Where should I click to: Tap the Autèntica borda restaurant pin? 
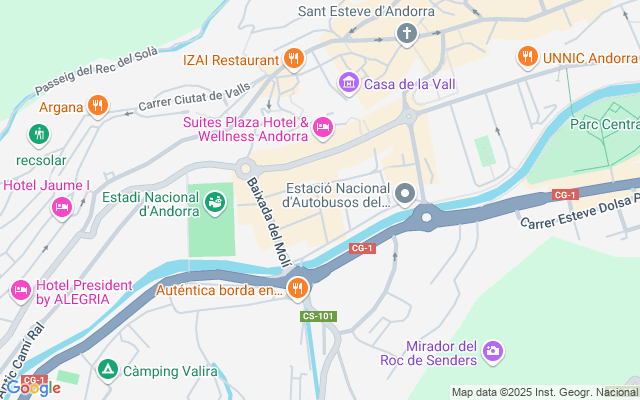tap(297, 290)
